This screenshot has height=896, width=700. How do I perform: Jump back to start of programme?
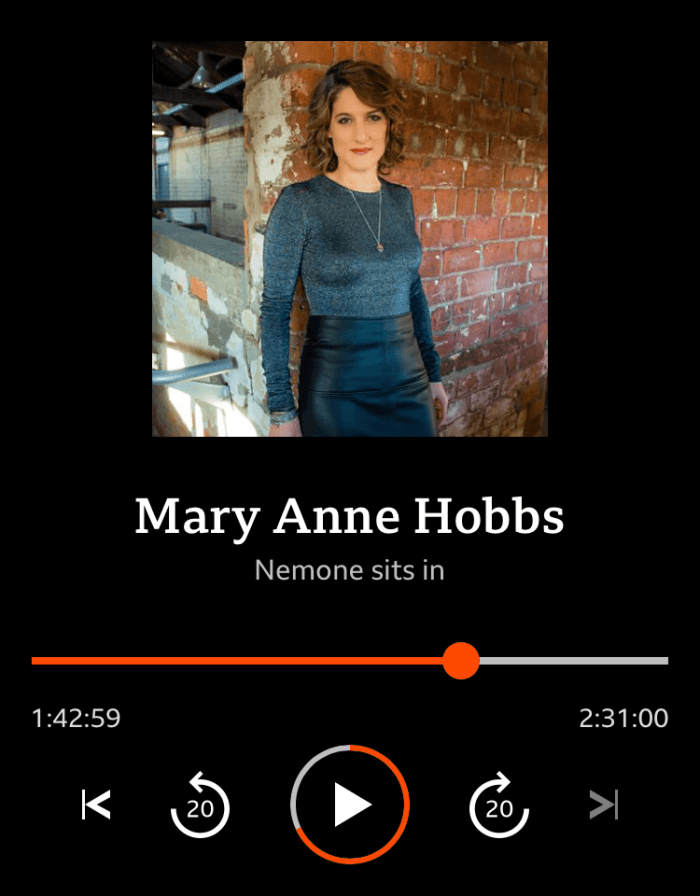pyautogui.click(x=96, y=804)
